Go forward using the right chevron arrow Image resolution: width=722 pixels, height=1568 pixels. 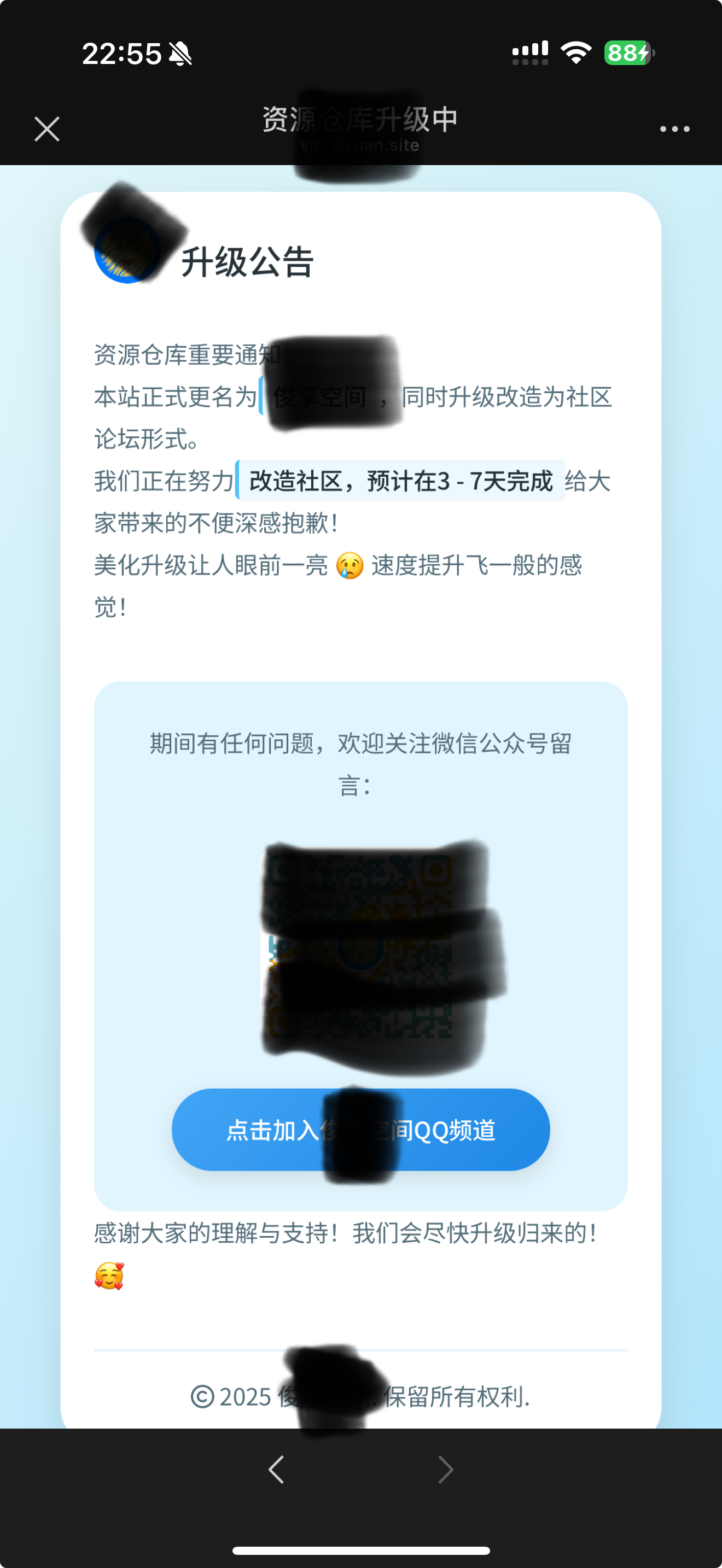446,1470
